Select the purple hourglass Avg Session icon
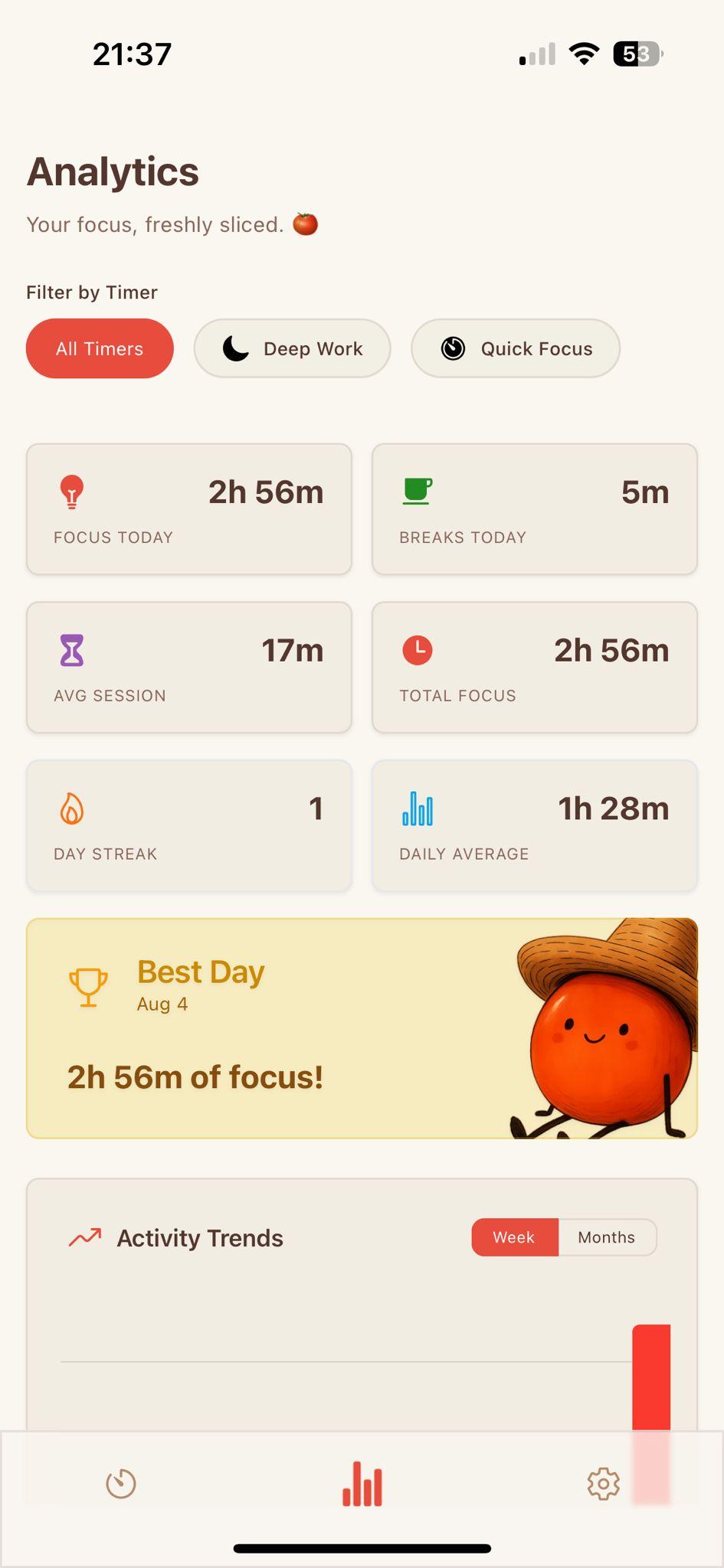Screen dimensions: 724x1568 coord(71,650)
